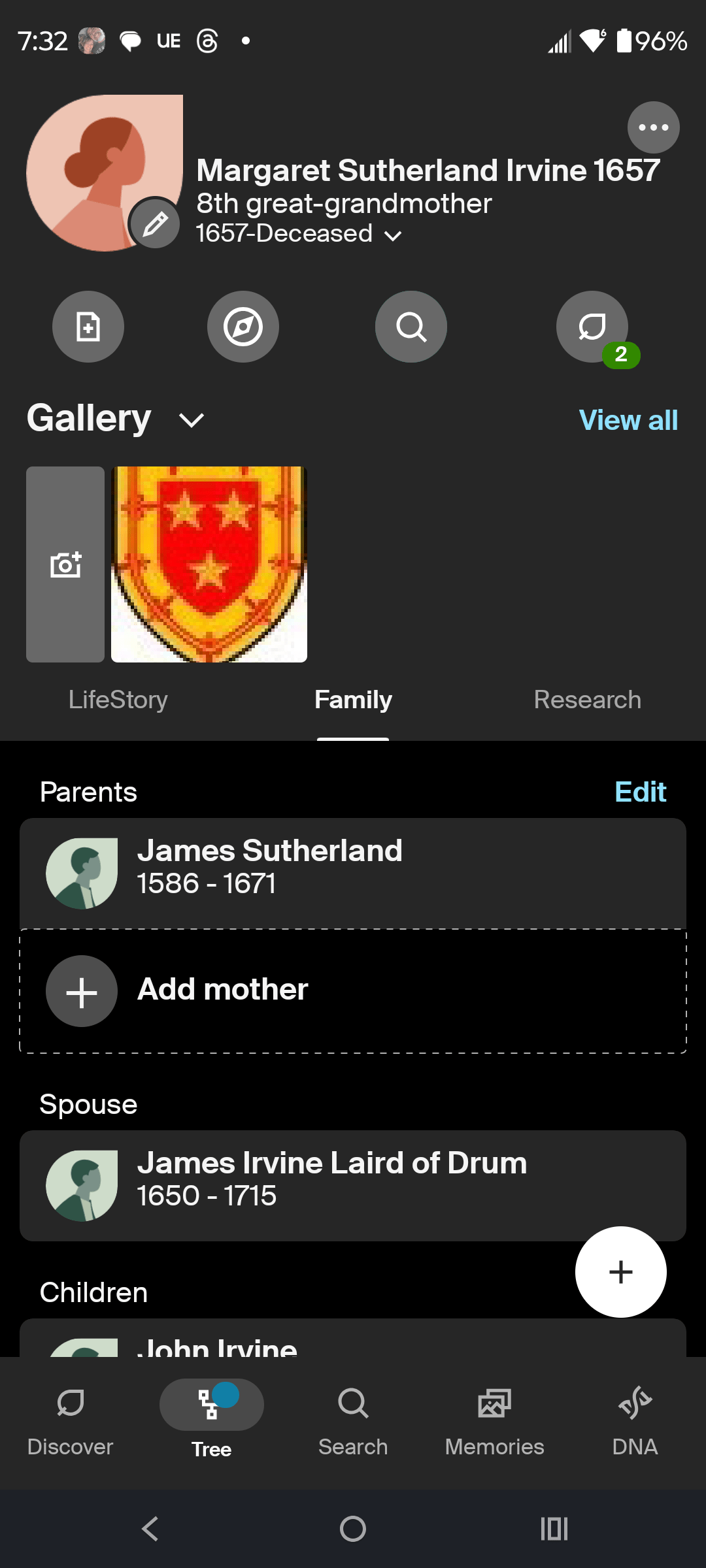Open the coat of arms thumbnail

pos(209,564)
